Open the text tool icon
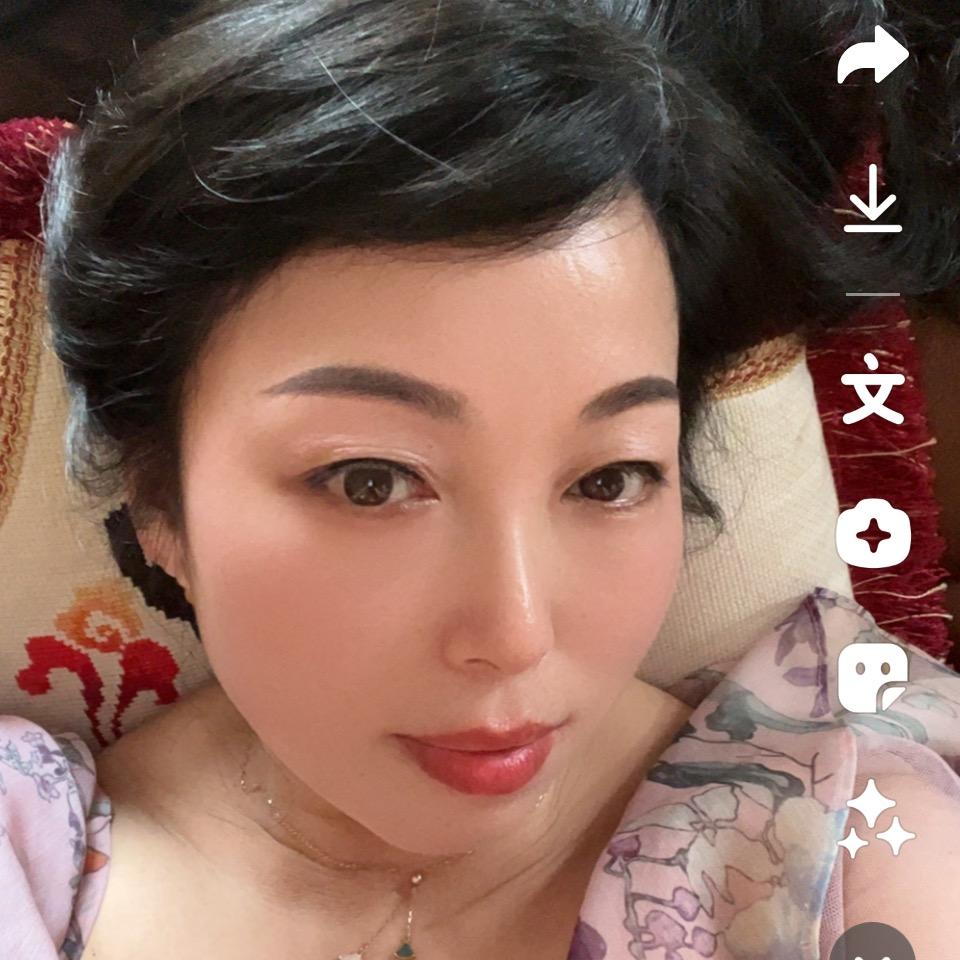Image resolution: width=960 pixels, height=960 pixels. point(872,389)
